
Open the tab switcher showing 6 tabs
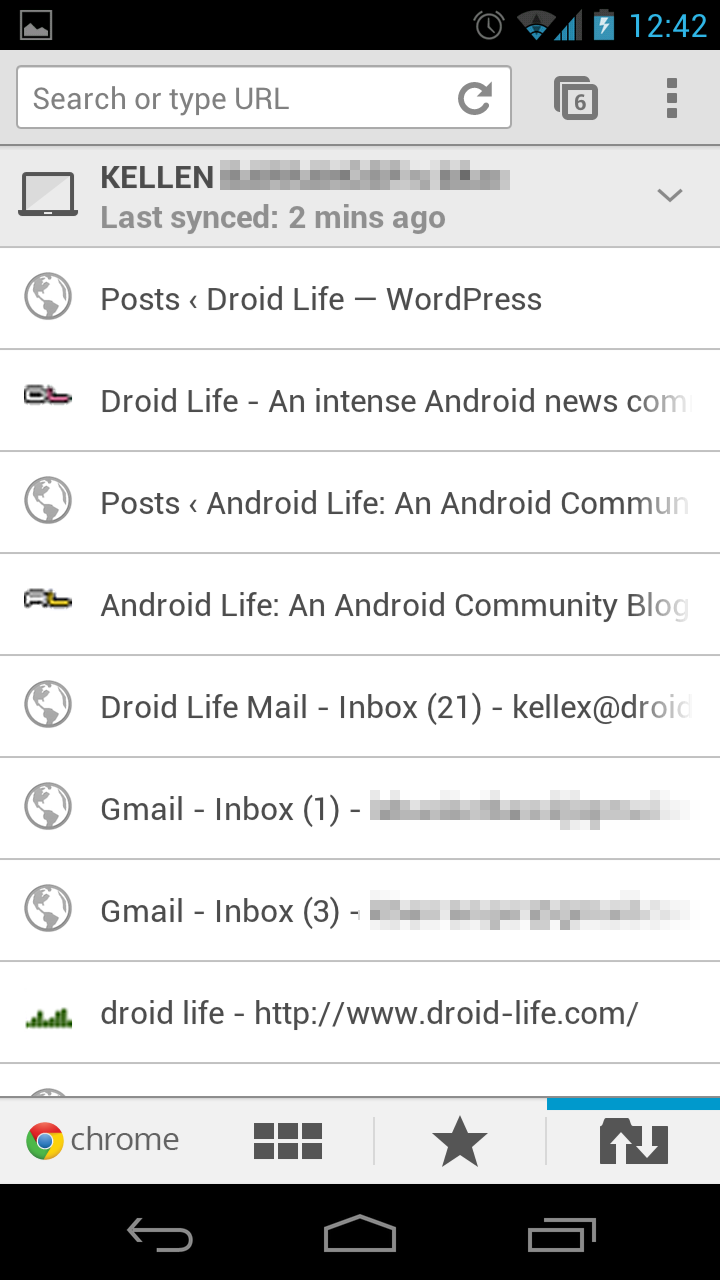pyautogui.click(x=576, y=98)
